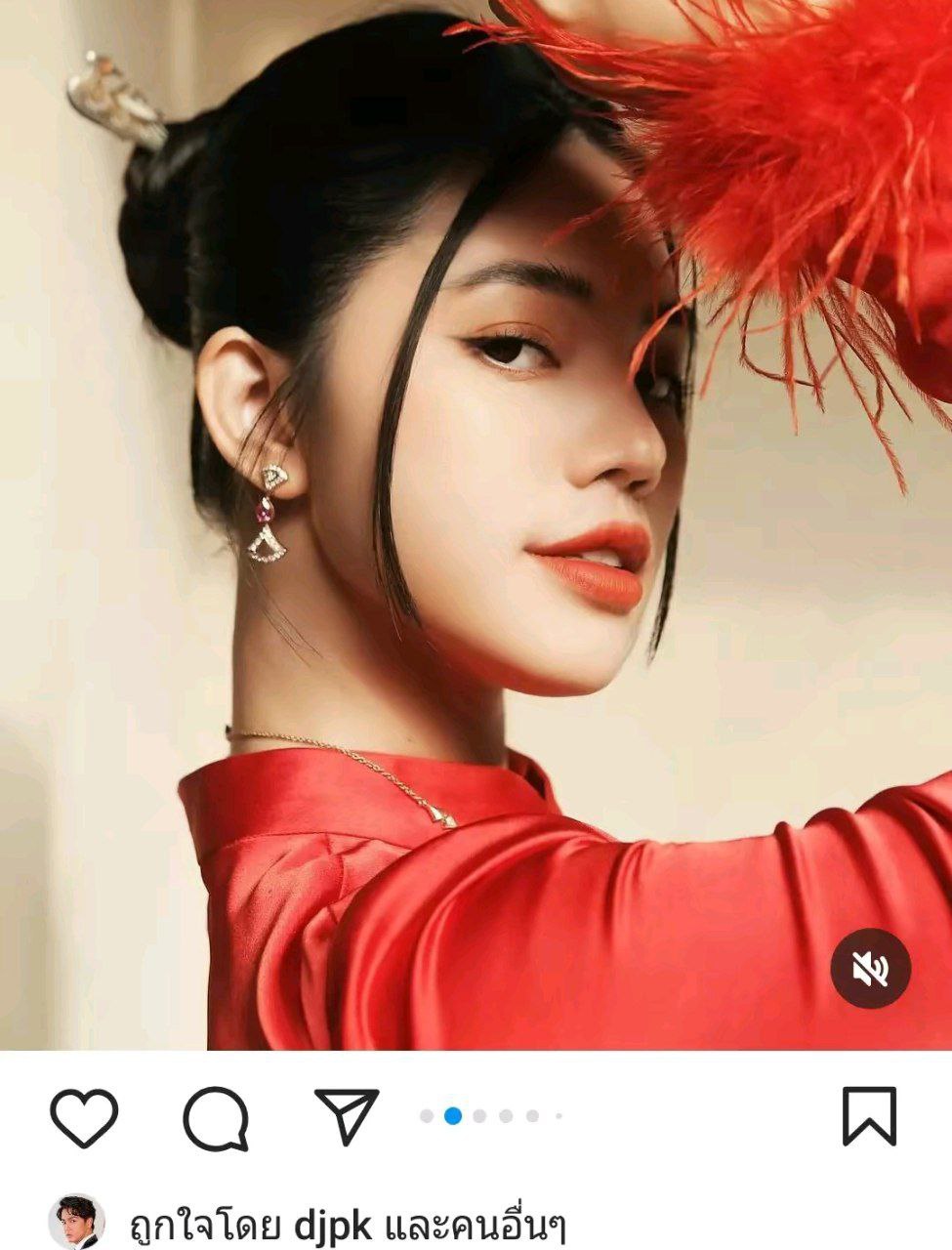Like the post using the heart icon

[83, 1115]
